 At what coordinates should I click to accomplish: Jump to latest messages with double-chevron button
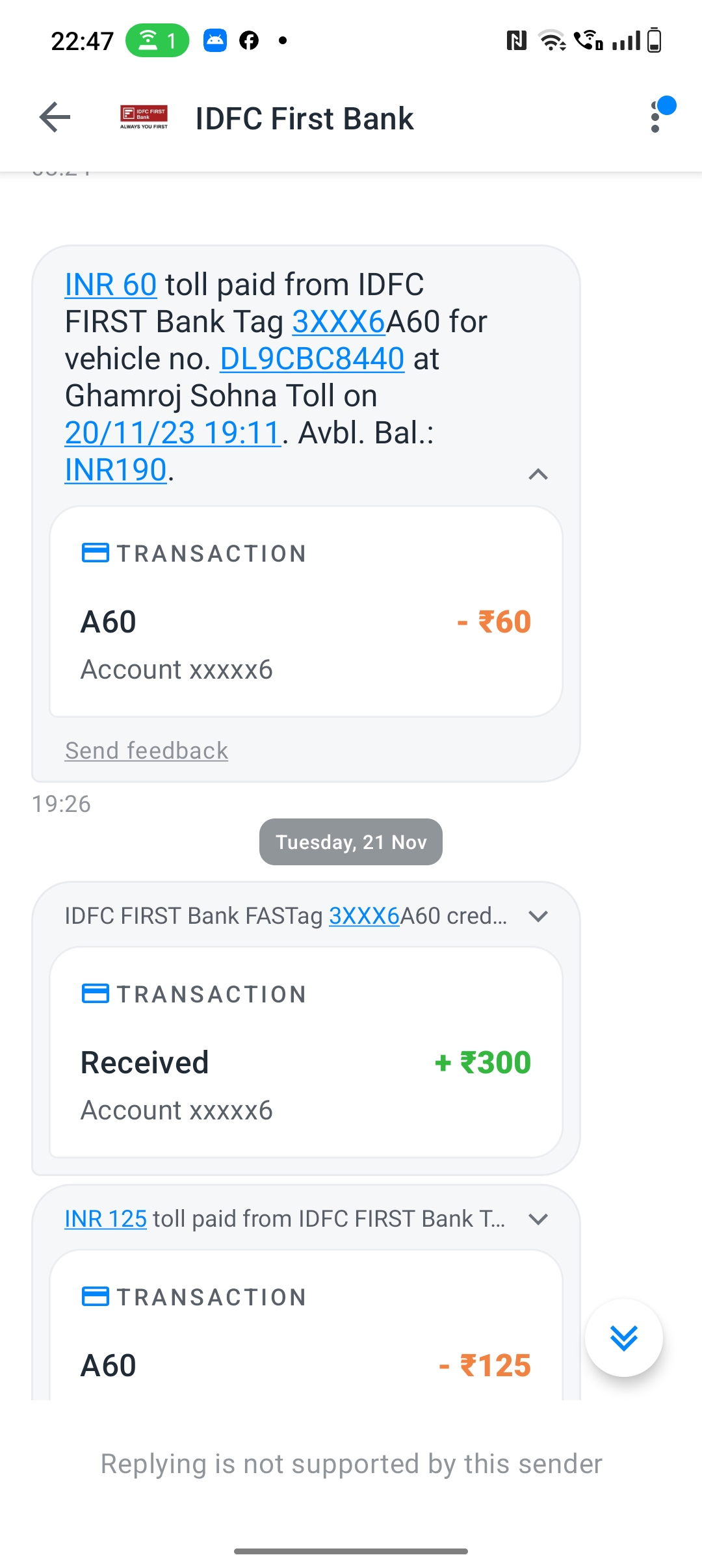coord(624,1338)
